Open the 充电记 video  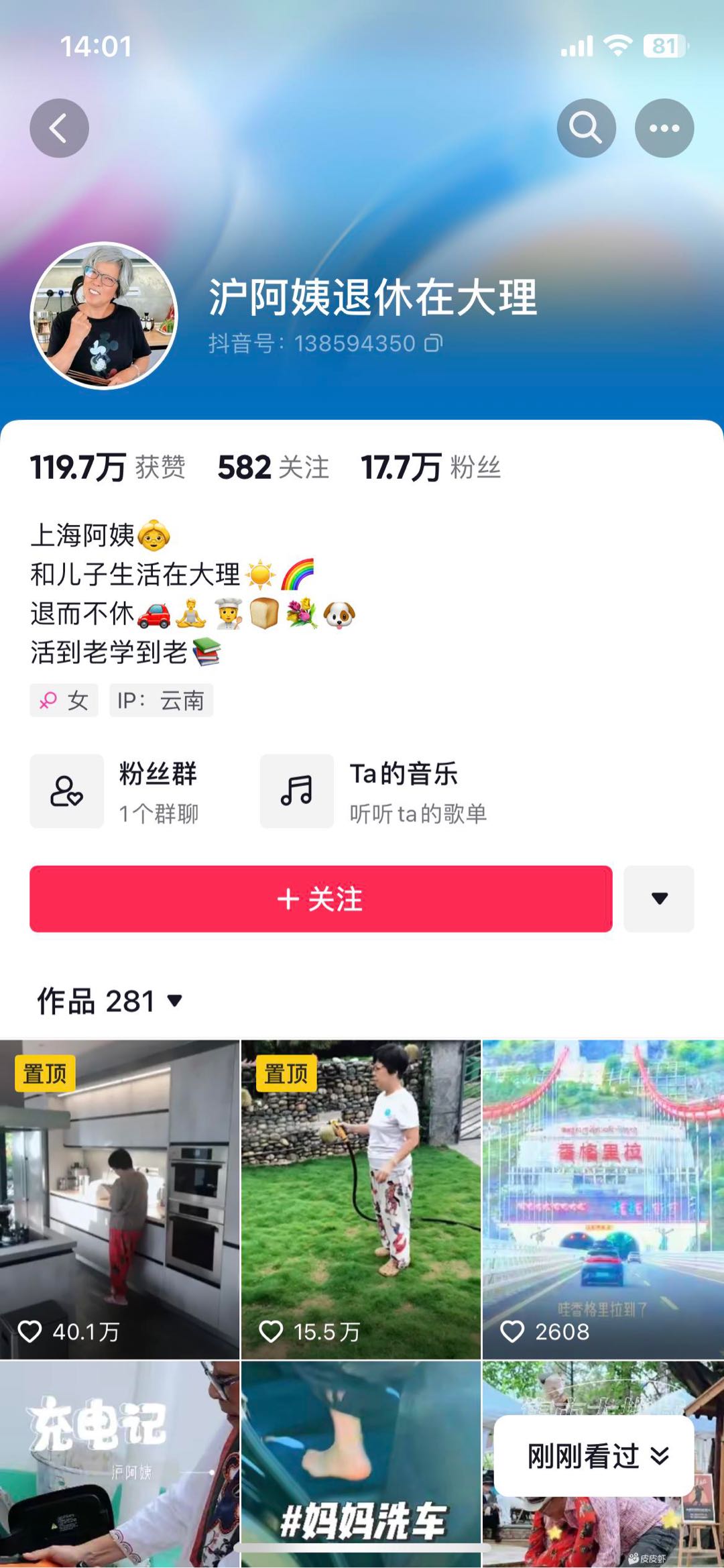(119, 1462)
